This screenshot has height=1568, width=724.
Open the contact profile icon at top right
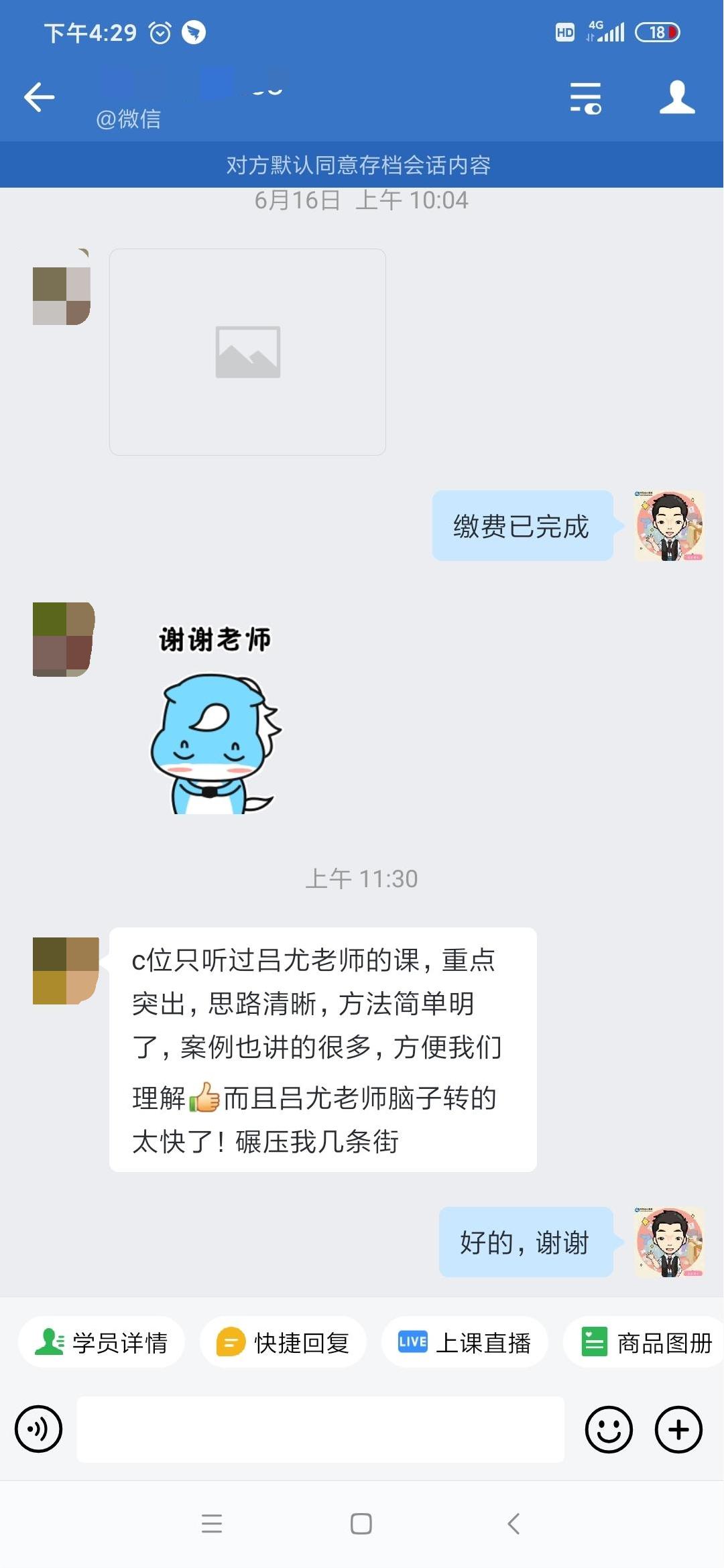678,97
